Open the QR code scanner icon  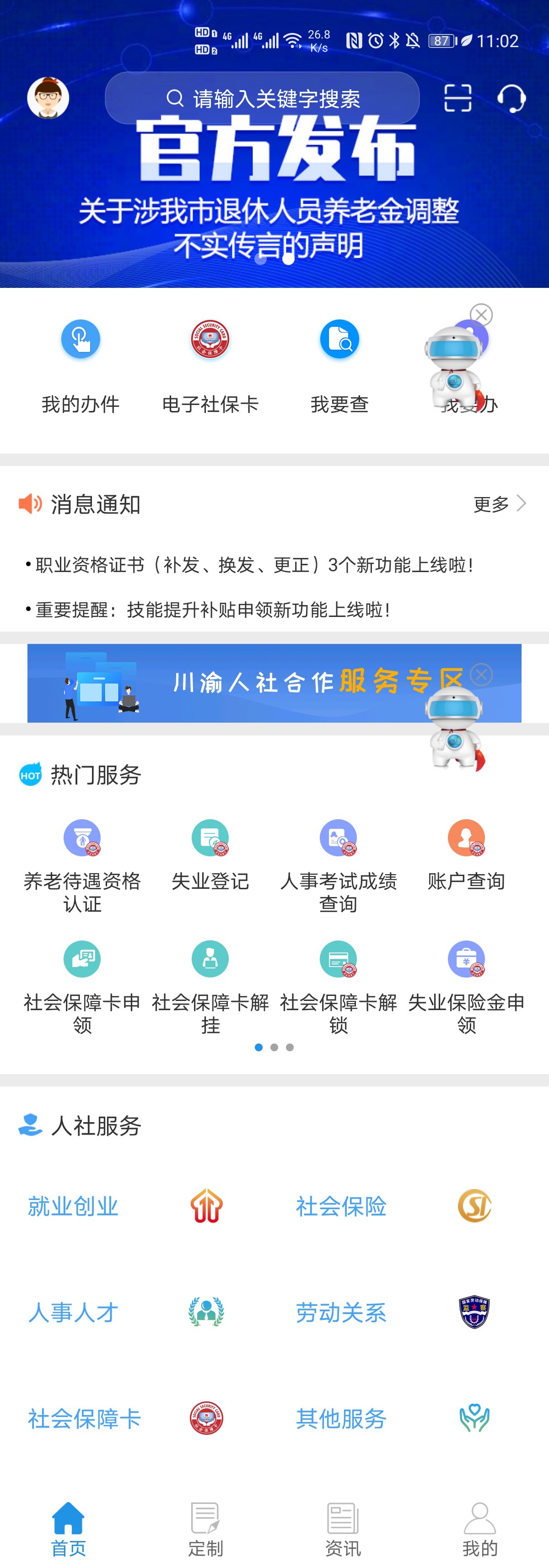457,98
